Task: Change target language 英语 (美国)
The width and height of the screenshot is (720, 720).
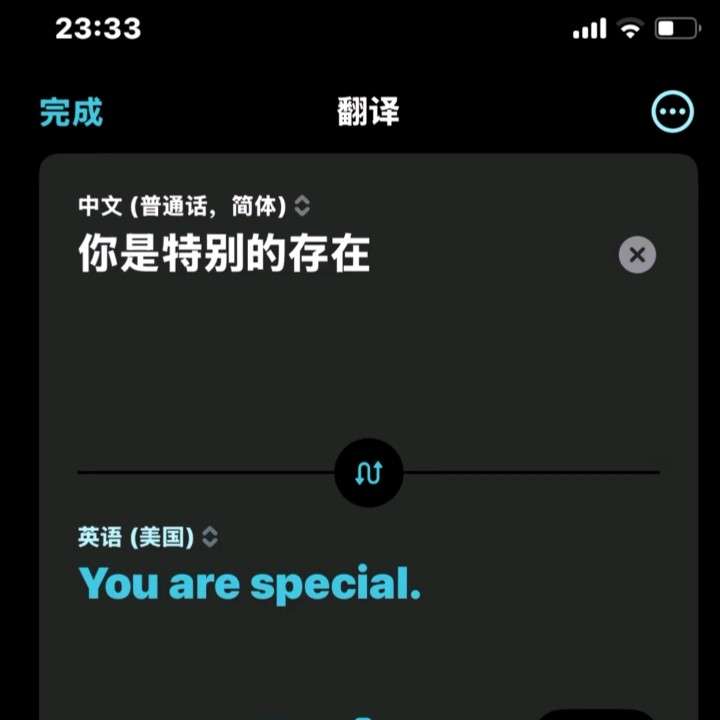Action: click(147, 537)
